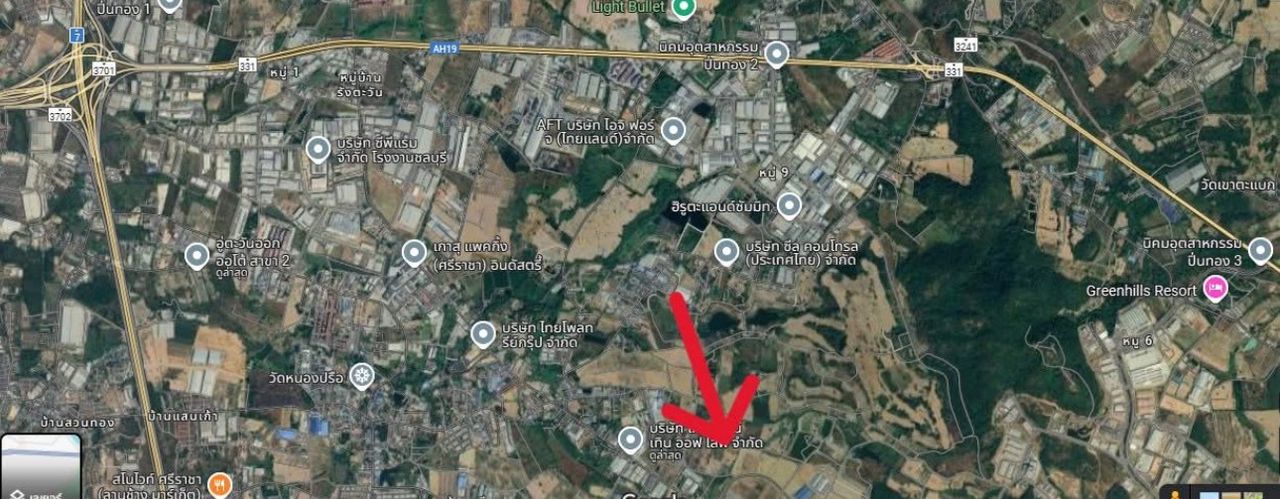Open the Light Bullet place pin
The image size is (1280, 499).
(683, 9)
